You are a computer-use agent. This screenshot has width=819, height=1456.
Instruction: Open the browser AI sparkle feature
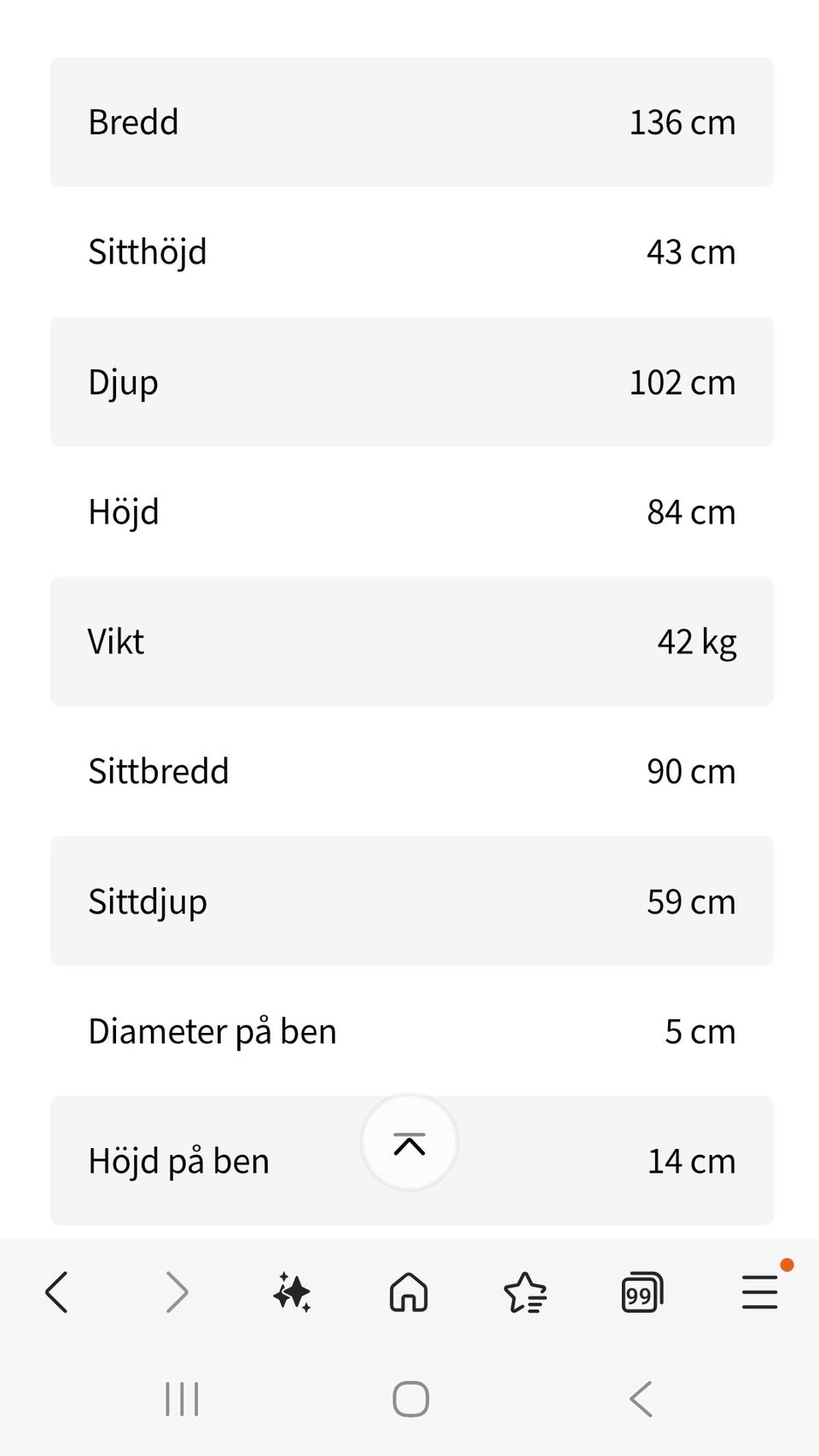(x=292, y=1292)
